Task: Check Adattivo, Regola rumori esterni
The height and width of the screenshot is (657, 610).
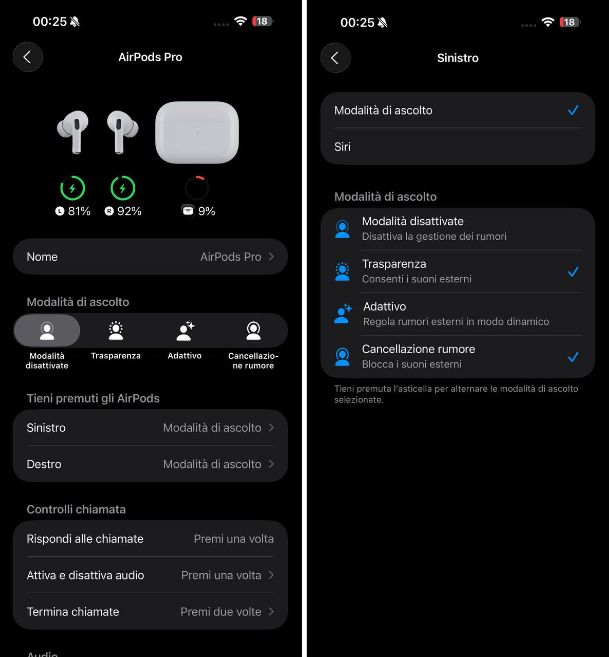Action: [457, 314]
